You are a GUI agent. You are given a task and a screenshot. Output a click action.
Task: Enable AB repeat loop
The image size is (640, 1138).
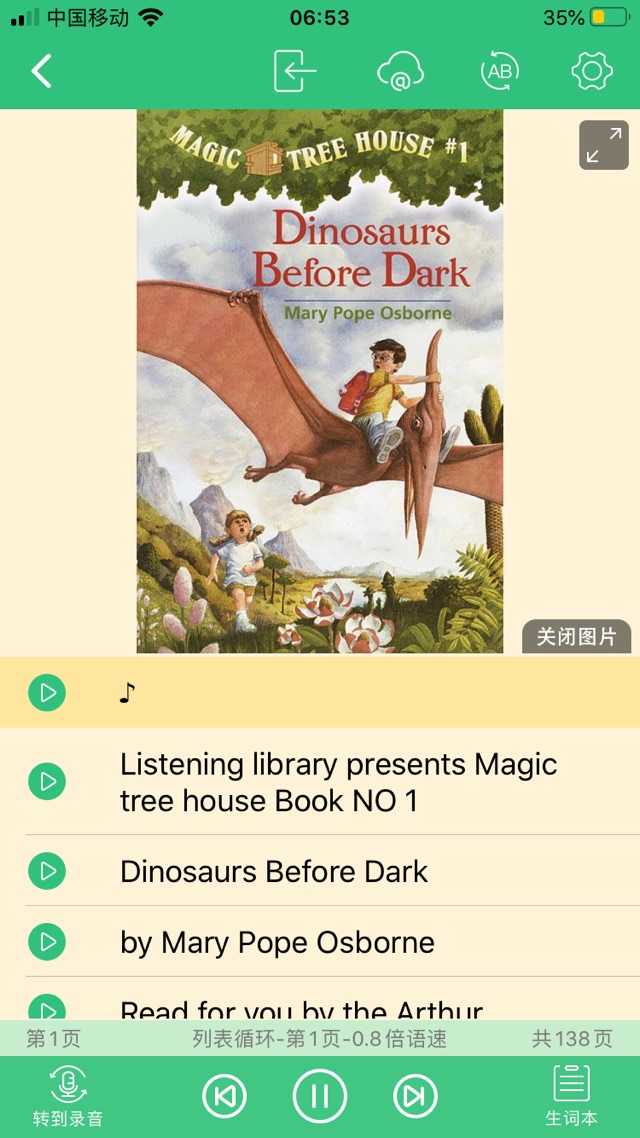click(500, 71)
